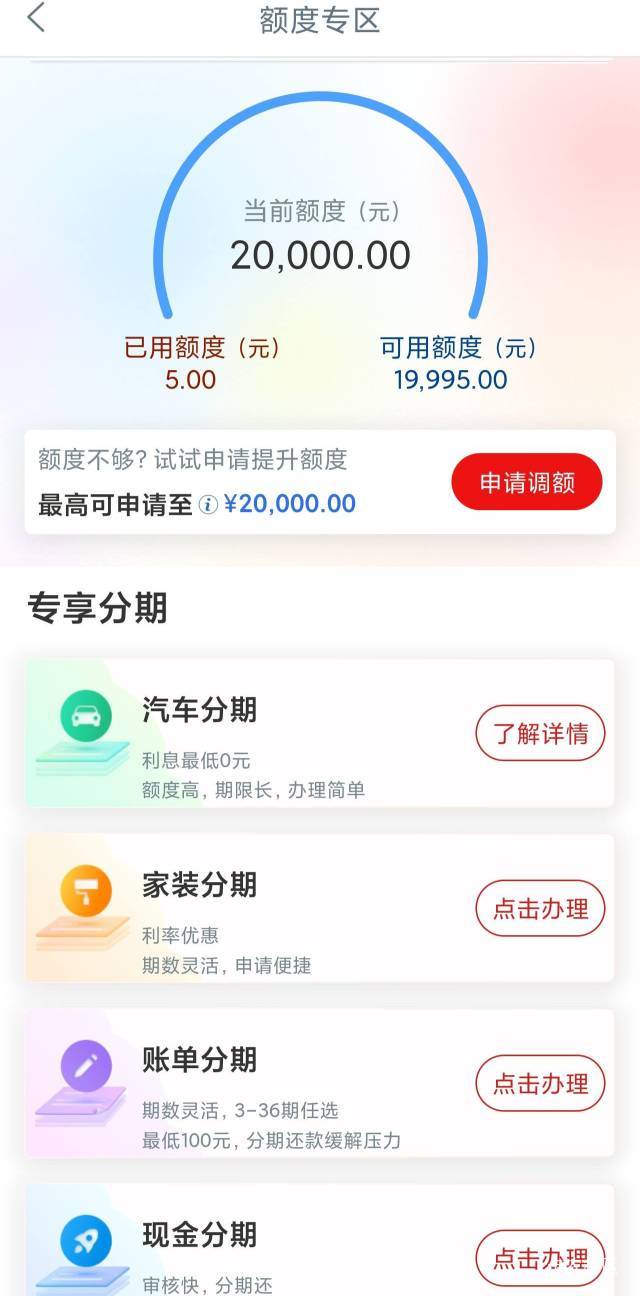Open the 家装分期 card
The height and width of the screenshot is (1296, 640).
tap(320, 908)
